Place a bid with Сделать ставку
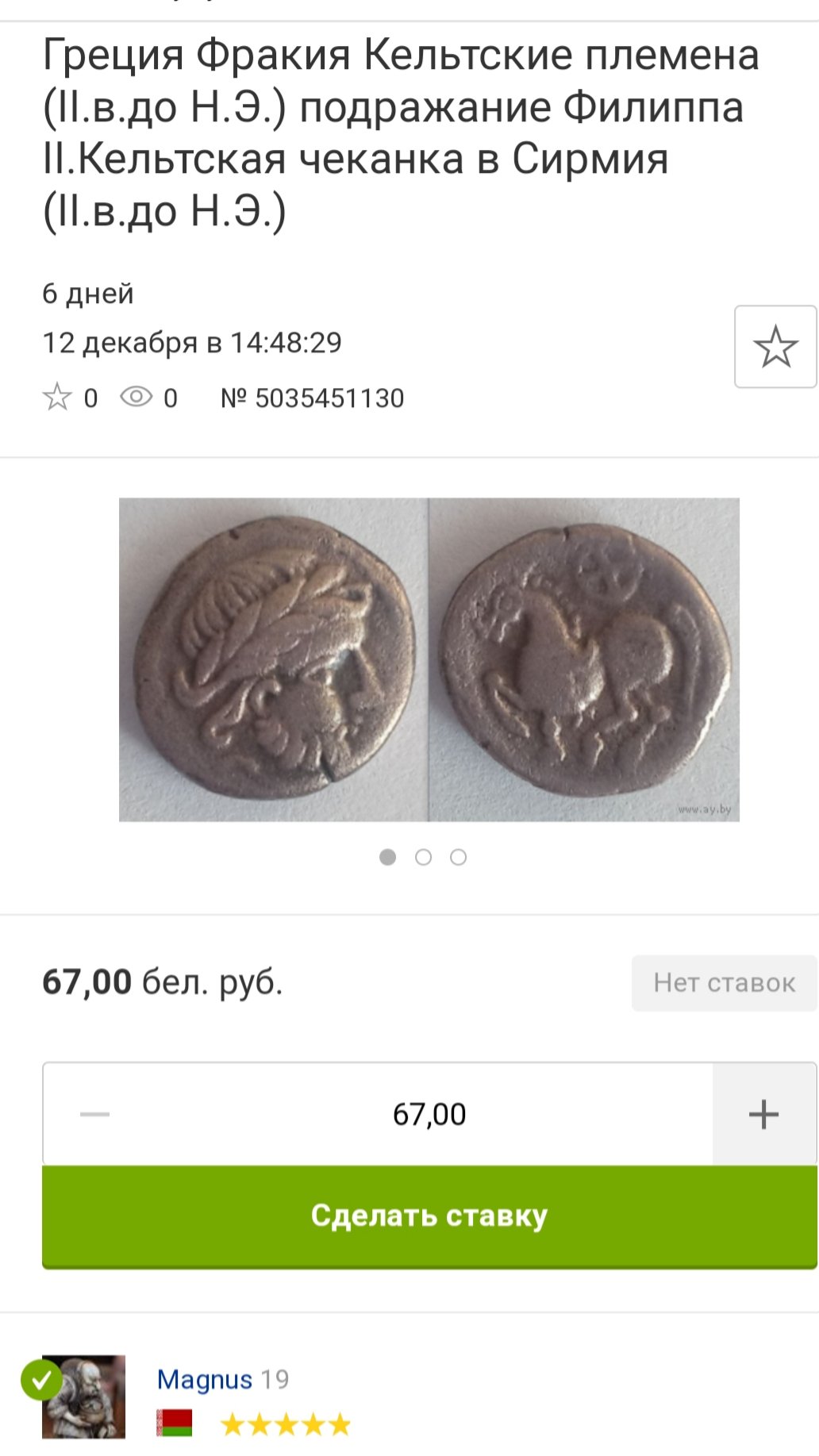The height and width of the screenshot is (1456, 819). (429, 1216)
